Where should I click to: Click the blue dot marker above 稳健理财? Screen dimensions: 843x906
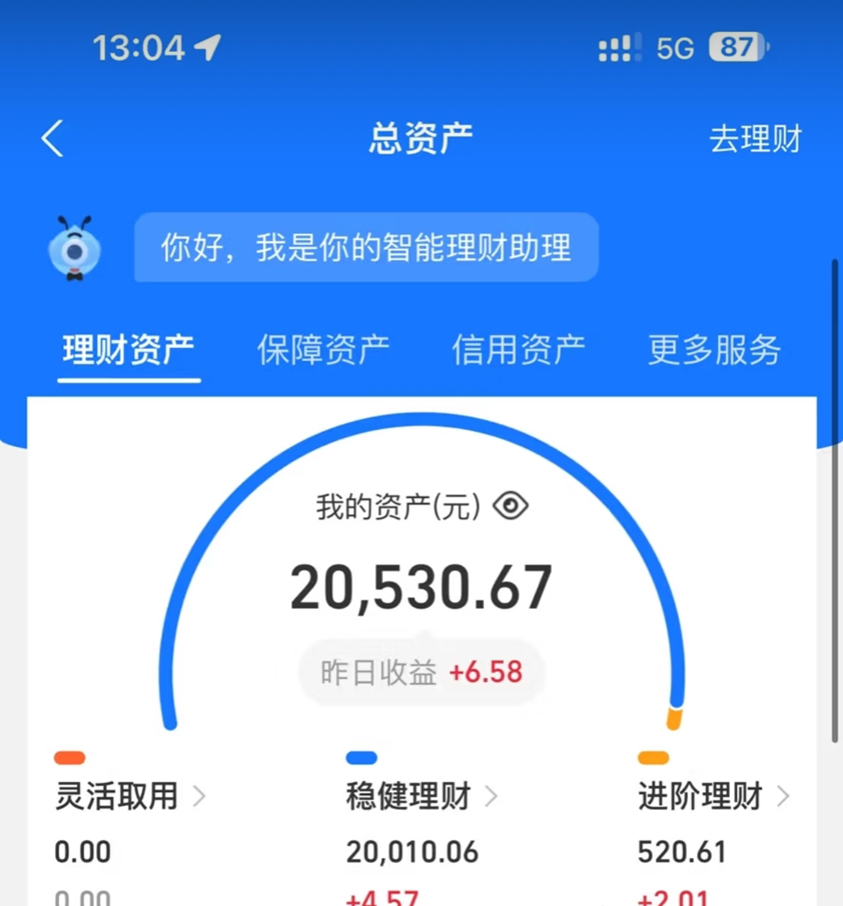click(x=361, y=755)
